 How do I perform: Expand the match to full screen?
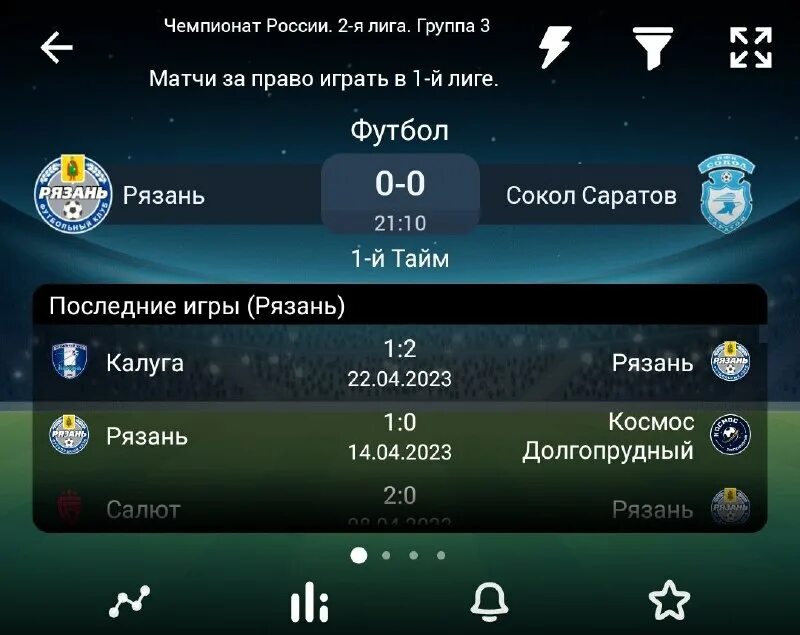tap(750, 47)
